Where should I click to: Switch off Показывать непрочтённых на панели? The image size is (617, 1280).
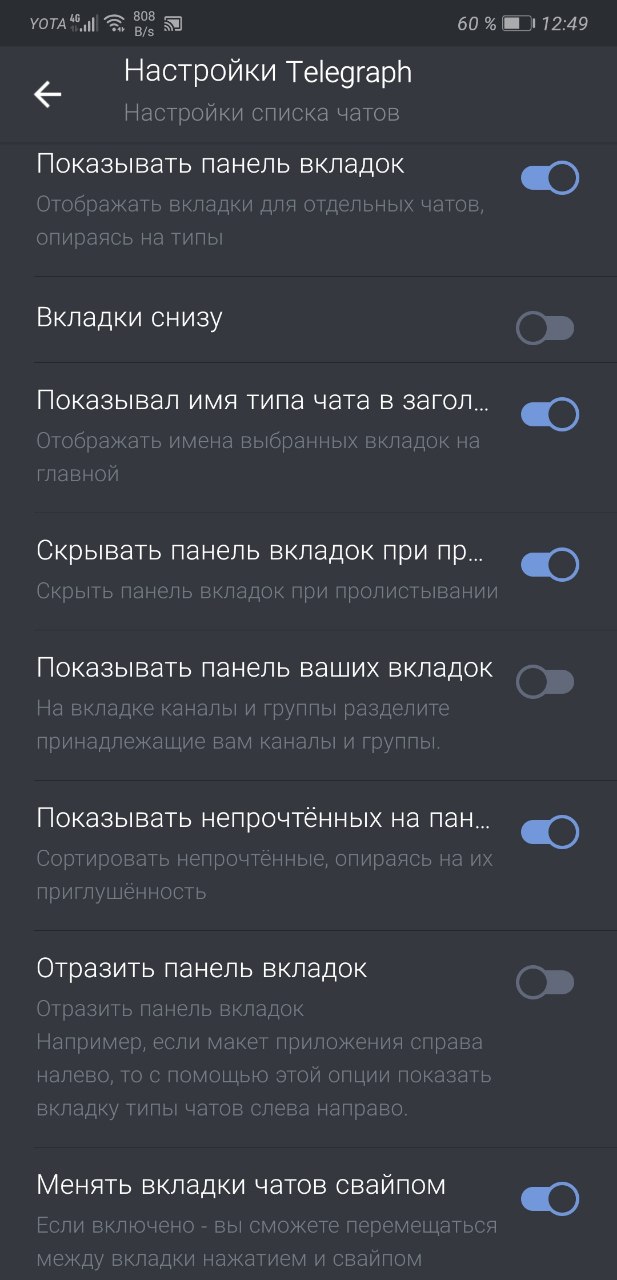549,832
